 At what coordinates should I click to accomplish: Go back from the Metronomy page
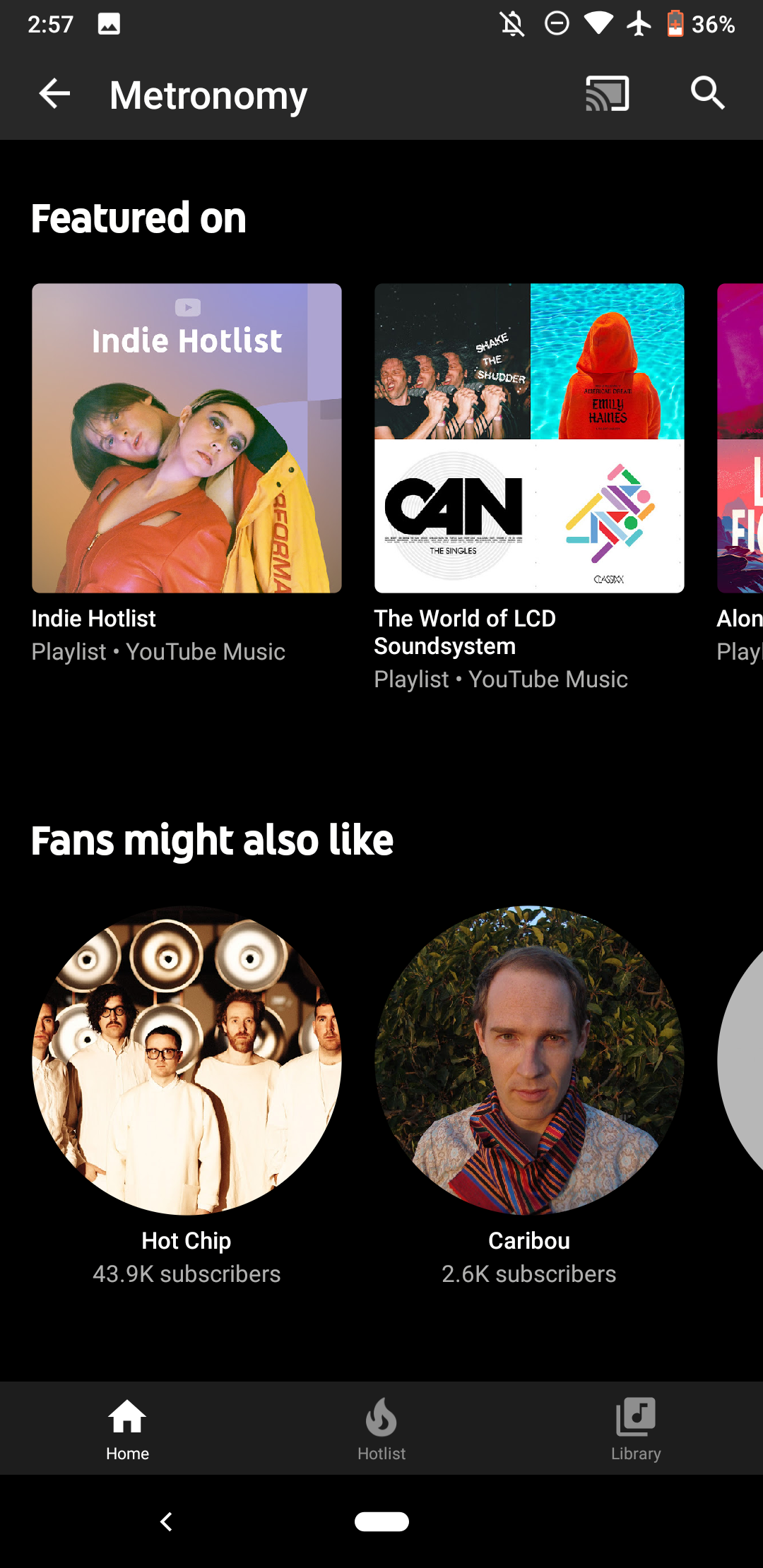[x=54, y=94]
